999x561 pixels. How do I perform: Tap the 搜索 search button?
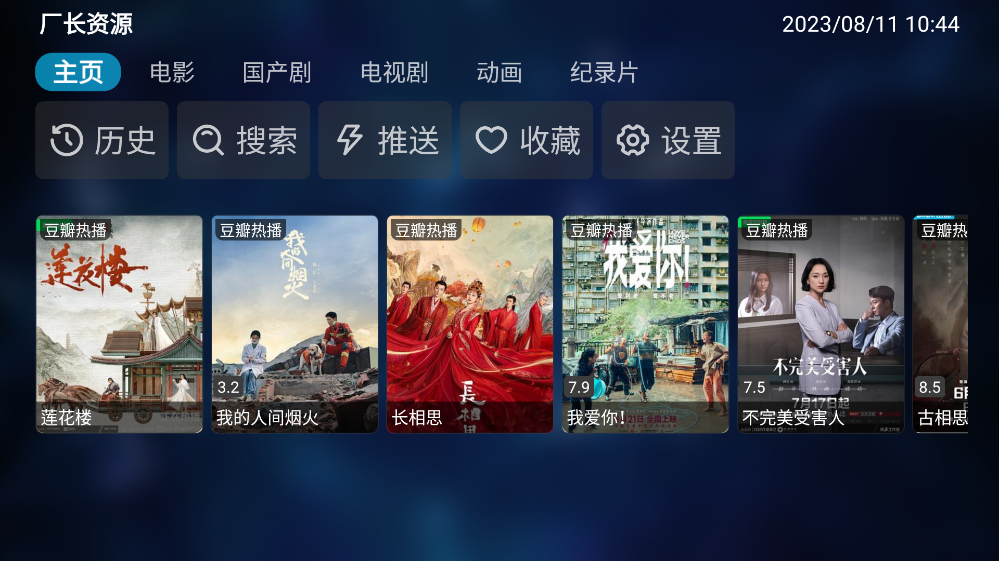coord(244,140)
